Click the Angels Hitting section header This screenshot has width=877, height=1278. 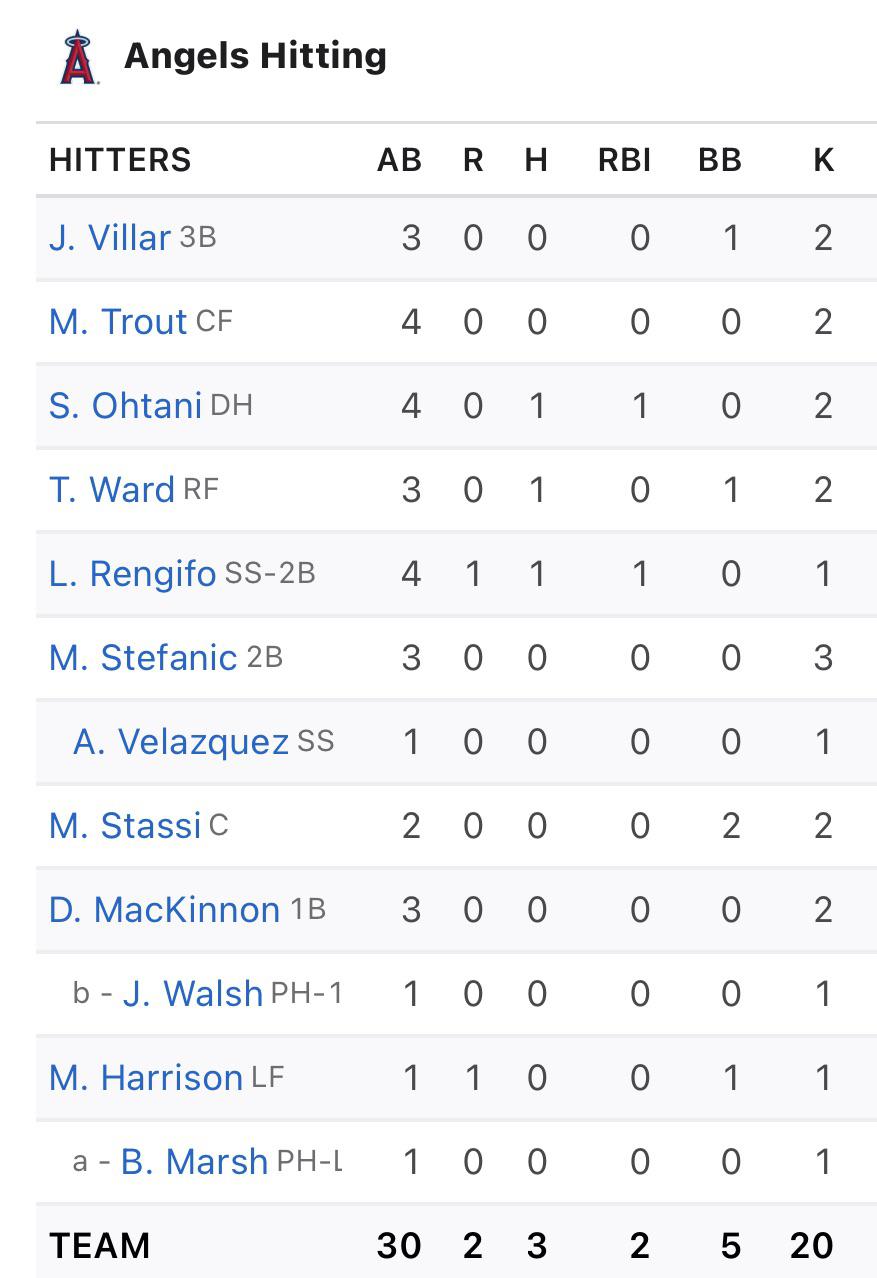click(255, 55)
